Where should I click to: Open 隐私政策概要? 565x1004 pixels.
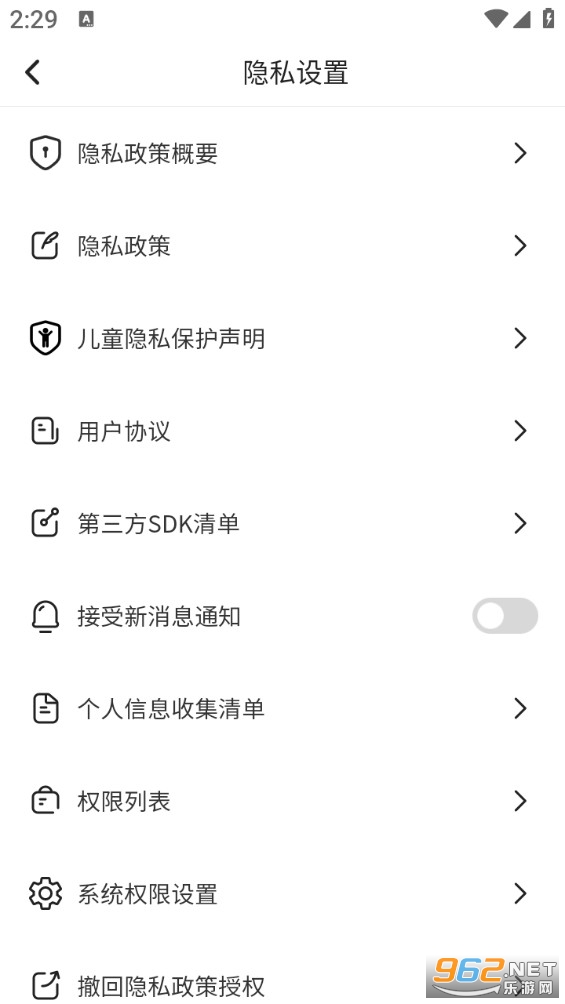click(x=282, y=154)
